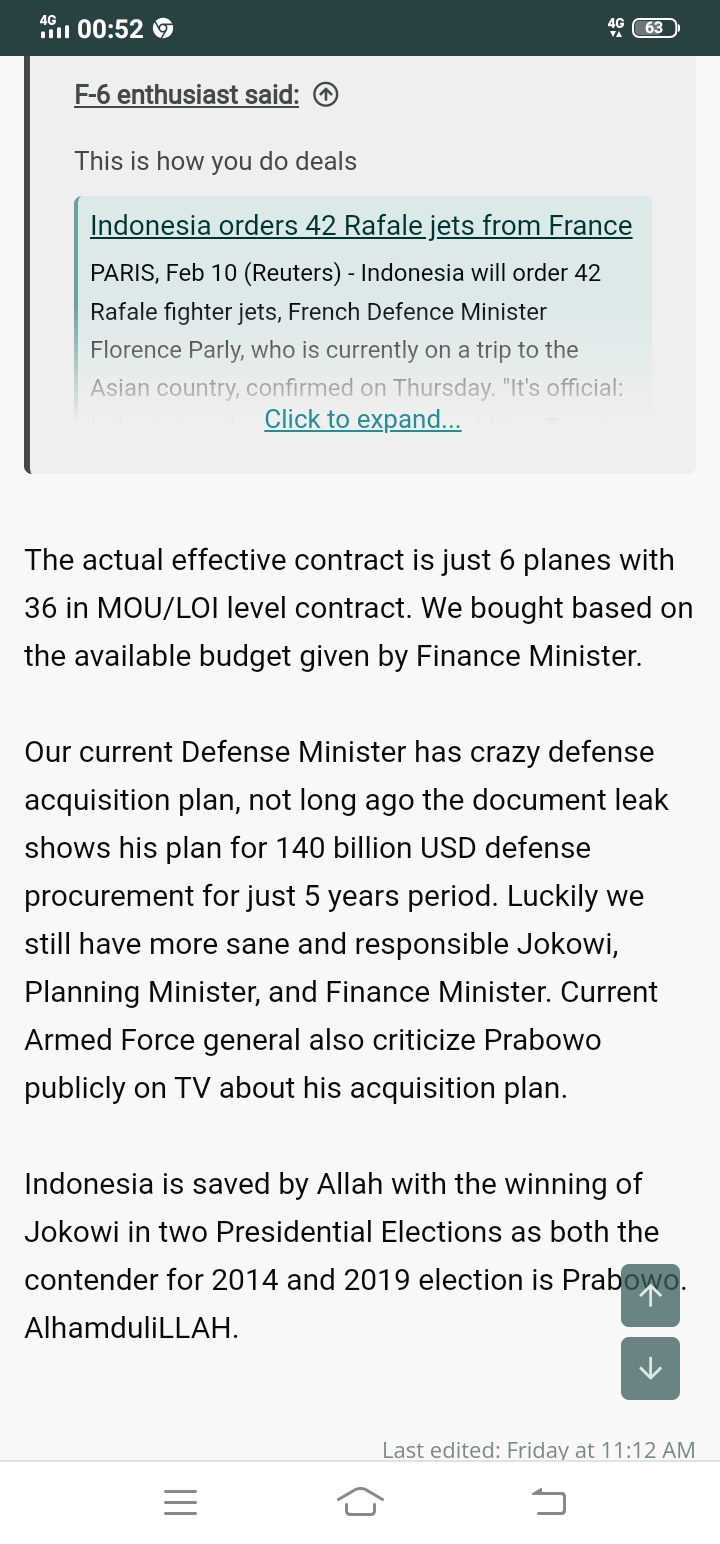Go to the home screen
This screenshot has height=1544, width=720.
coord(360,1502)
